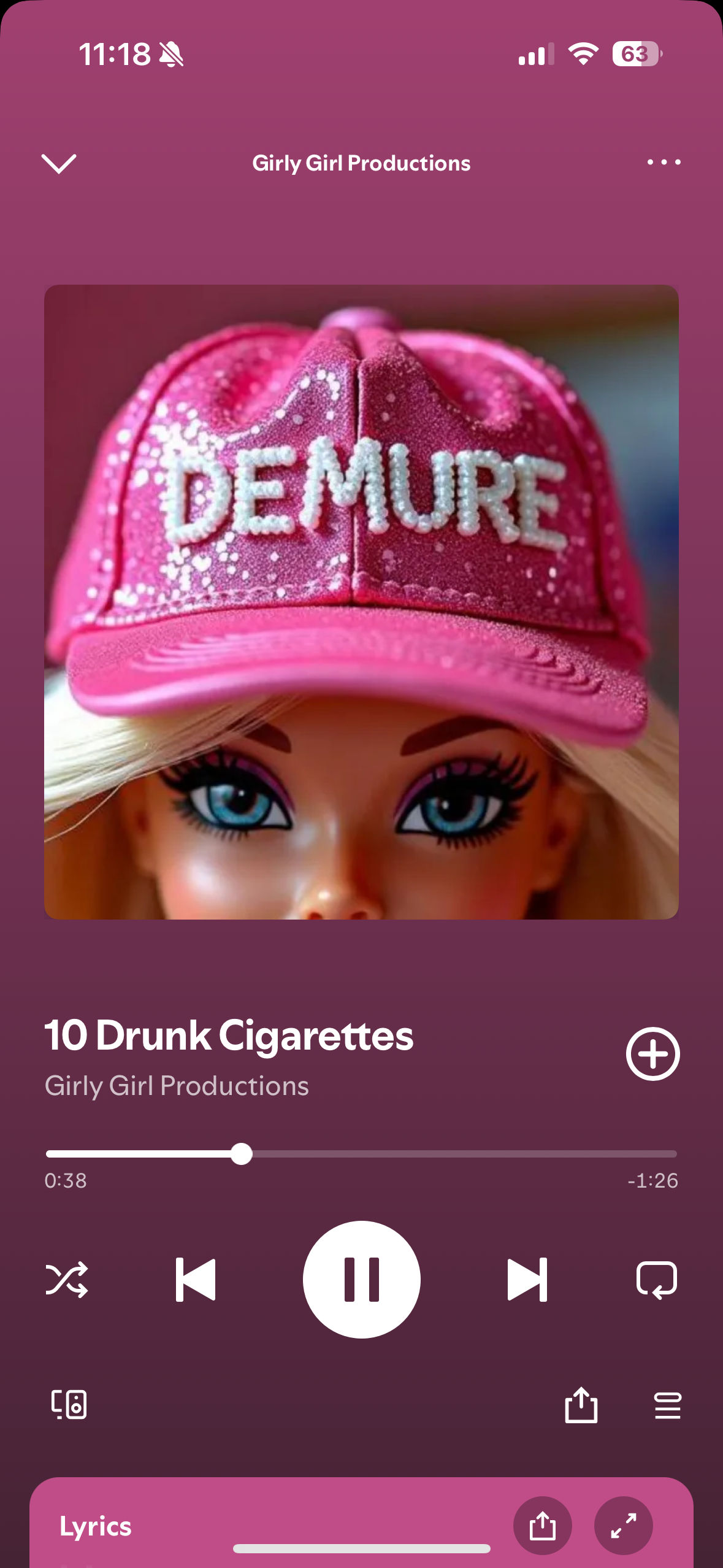Screen dimensions: 723x1568
Task: Open the Lyrics card
Action: (96, 1526)
